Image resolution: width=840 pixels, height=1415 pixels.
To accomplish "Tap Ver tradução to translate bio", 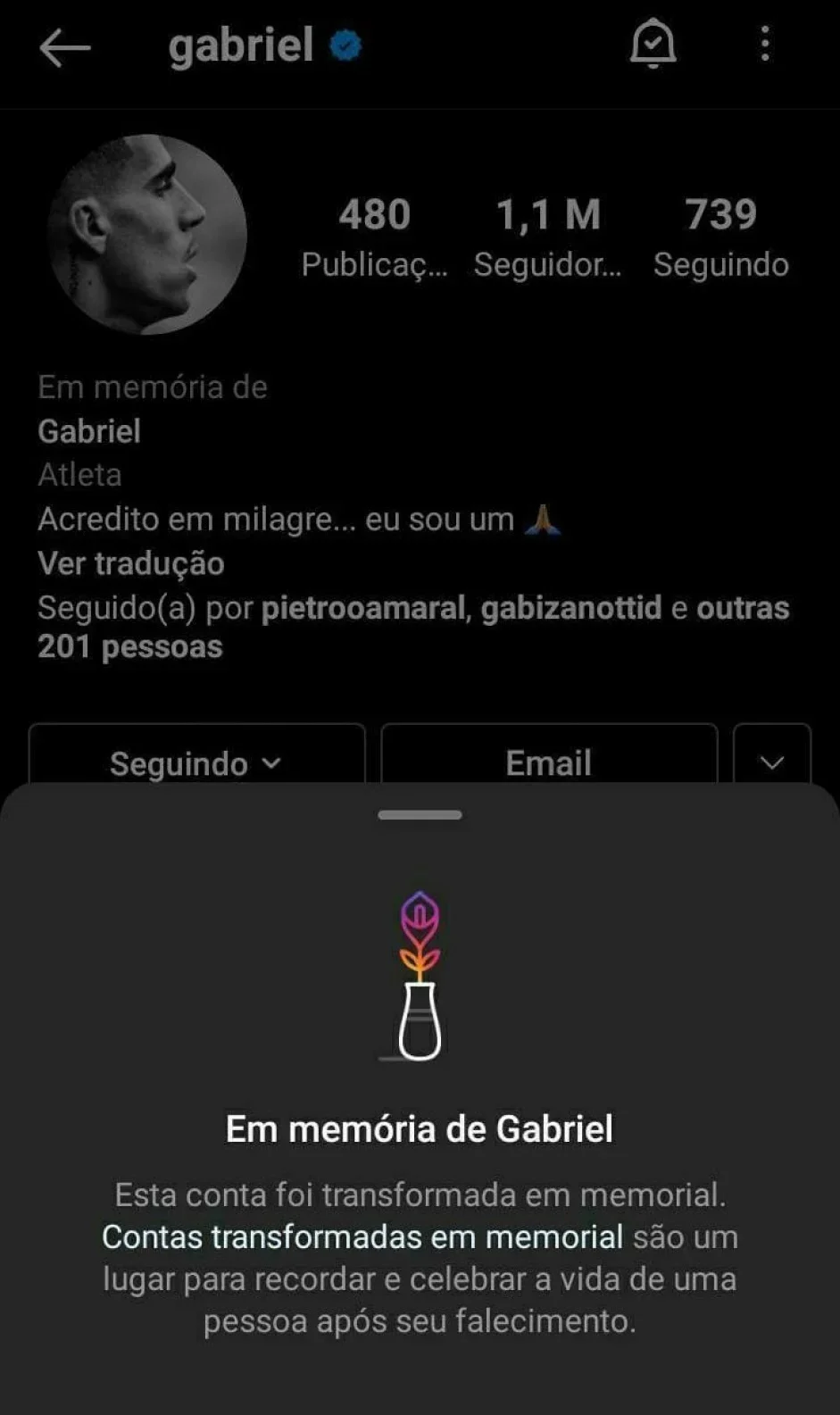I will click(x=131, y=563).
